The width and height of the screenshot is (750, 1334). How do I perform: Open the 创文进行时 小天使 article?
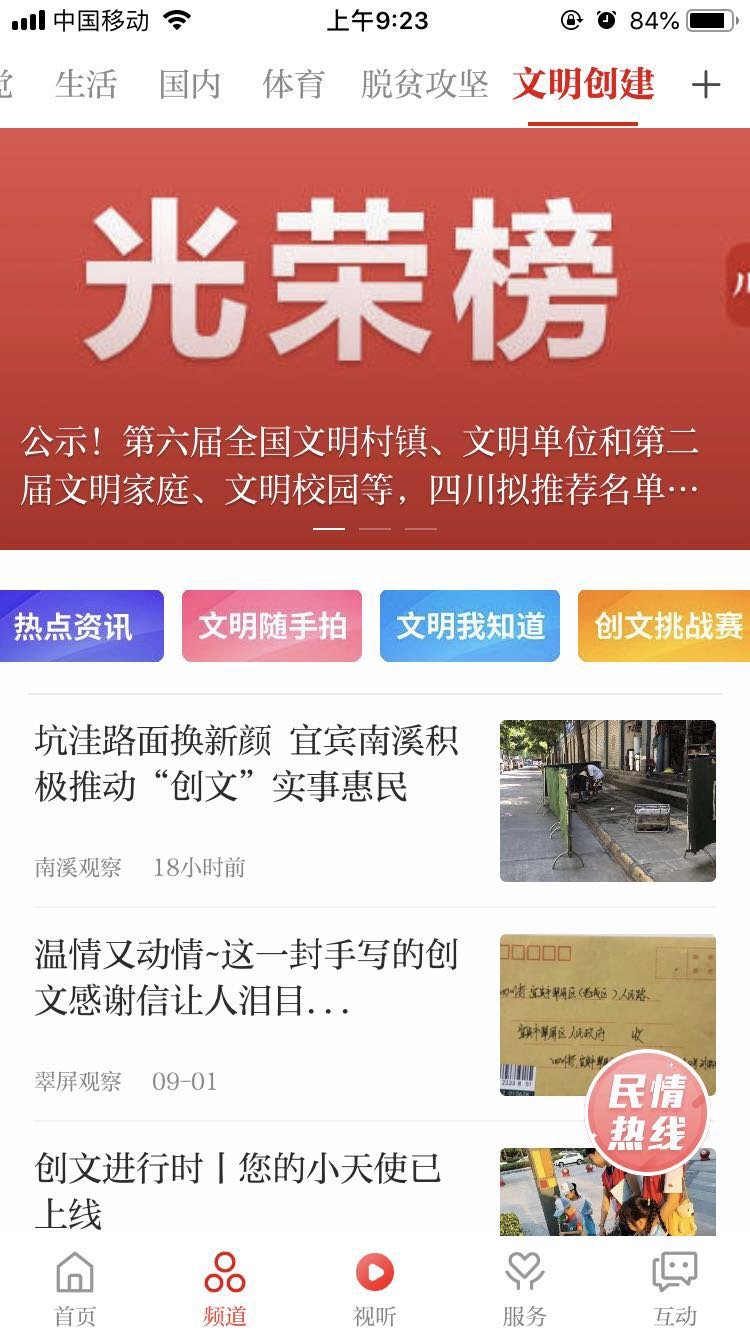tap(238, 1188)
